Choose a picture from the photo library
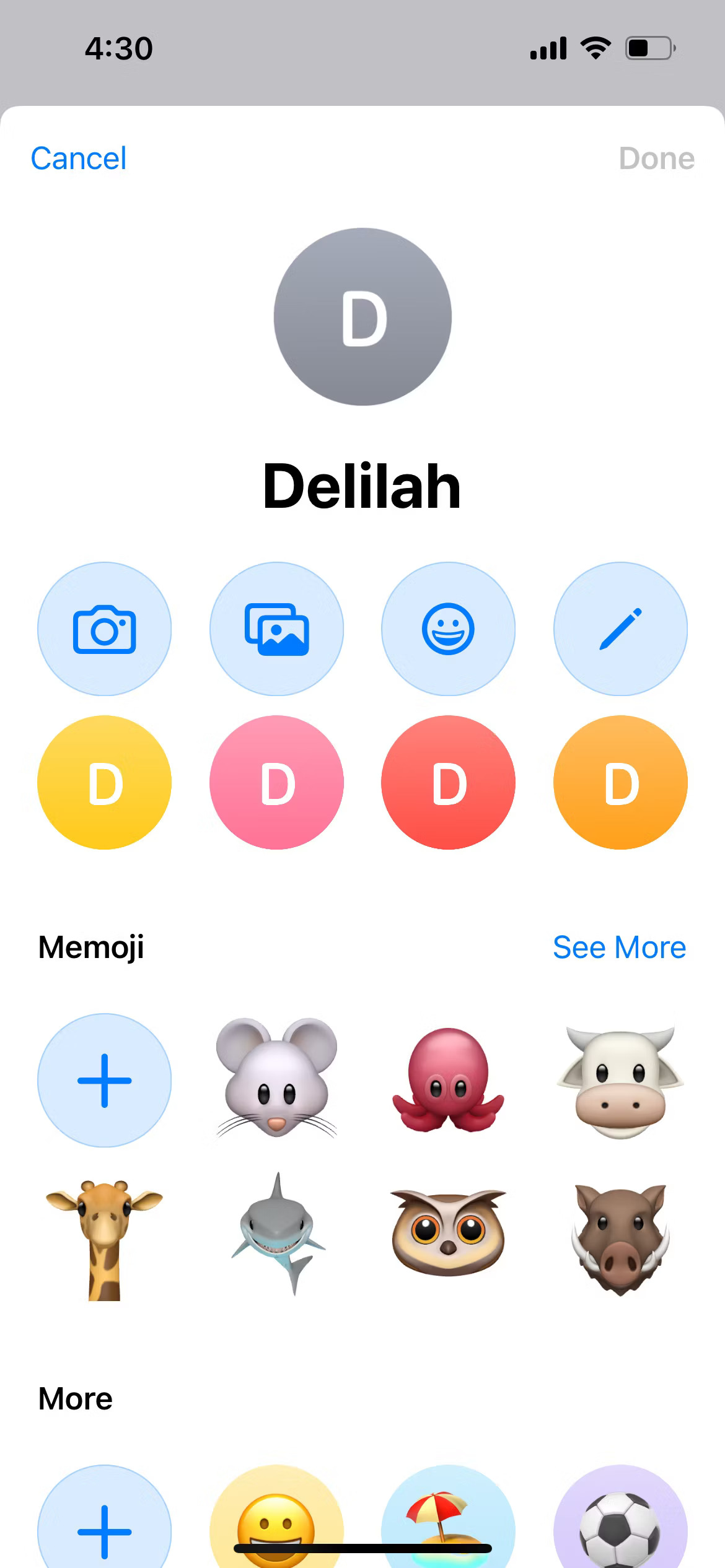 point(276,629)
